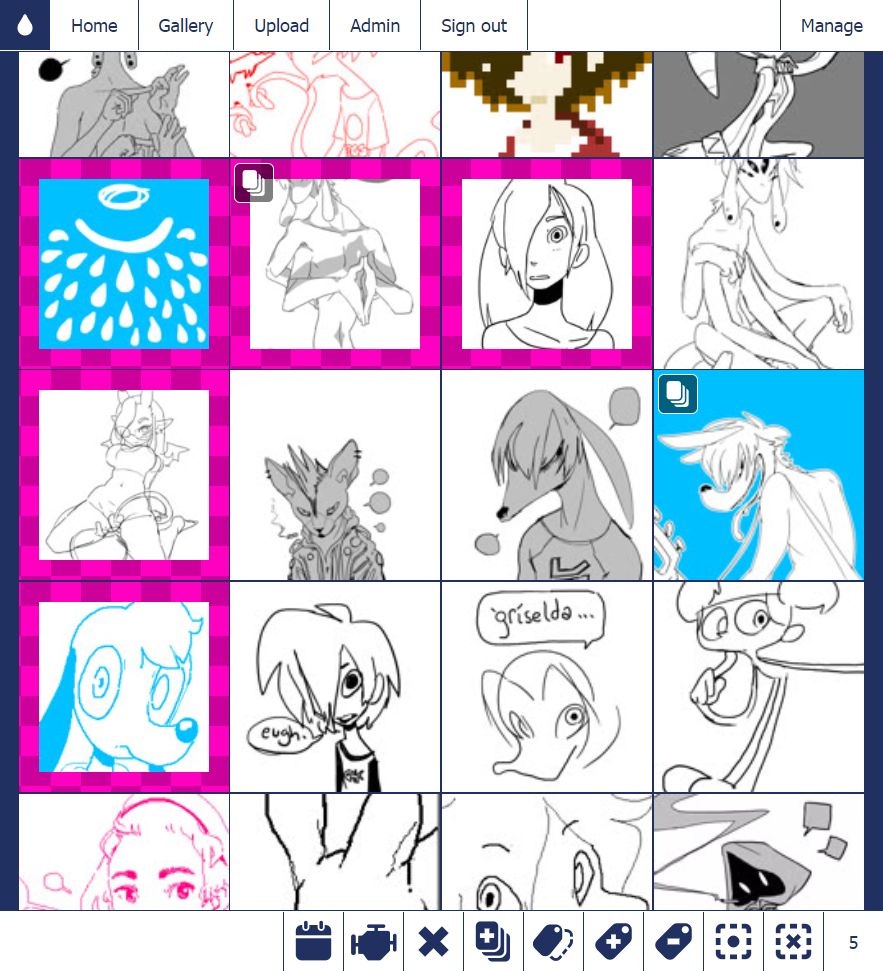Deselect the blue raindrop smiley image

tap(124, 264)
